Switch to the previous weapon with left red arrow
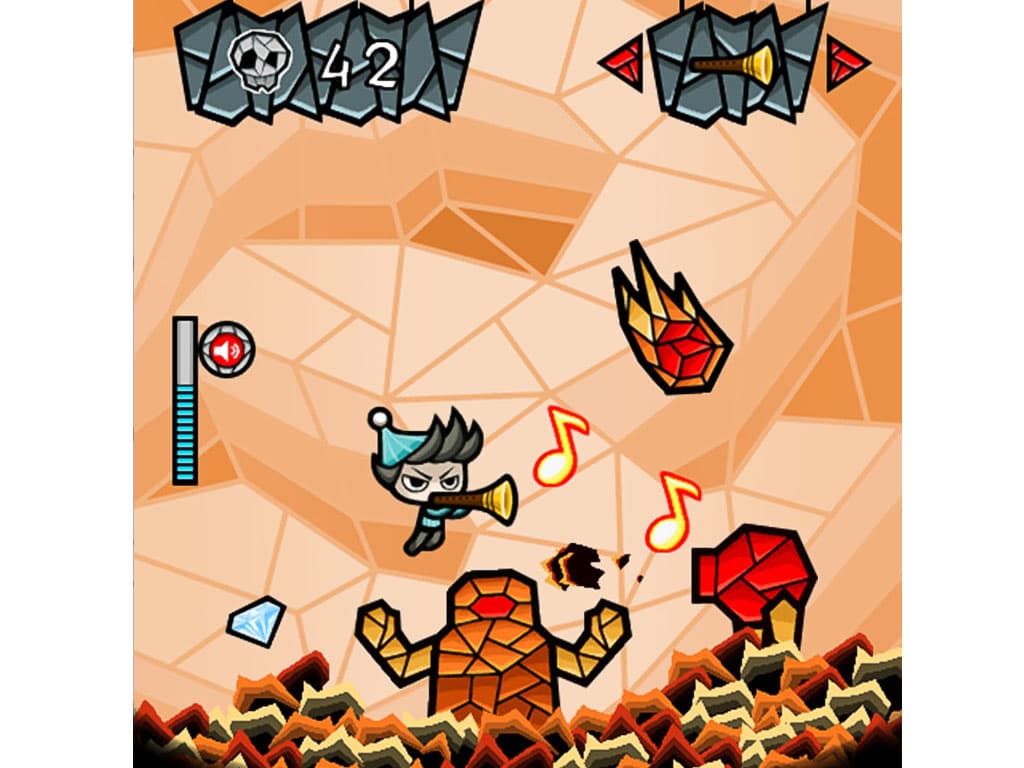Image resolution: width=1024 pixels, height=768 pixels. pos(622,62)
